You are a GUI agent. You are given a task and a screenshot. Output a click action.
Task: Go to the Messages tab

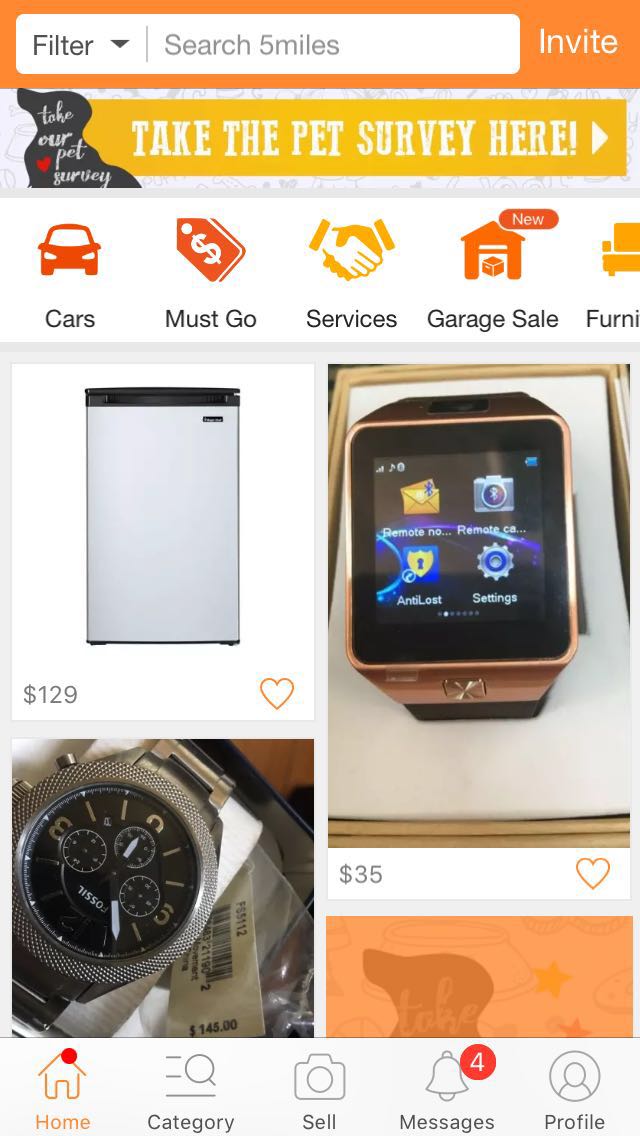(447, 1091)
